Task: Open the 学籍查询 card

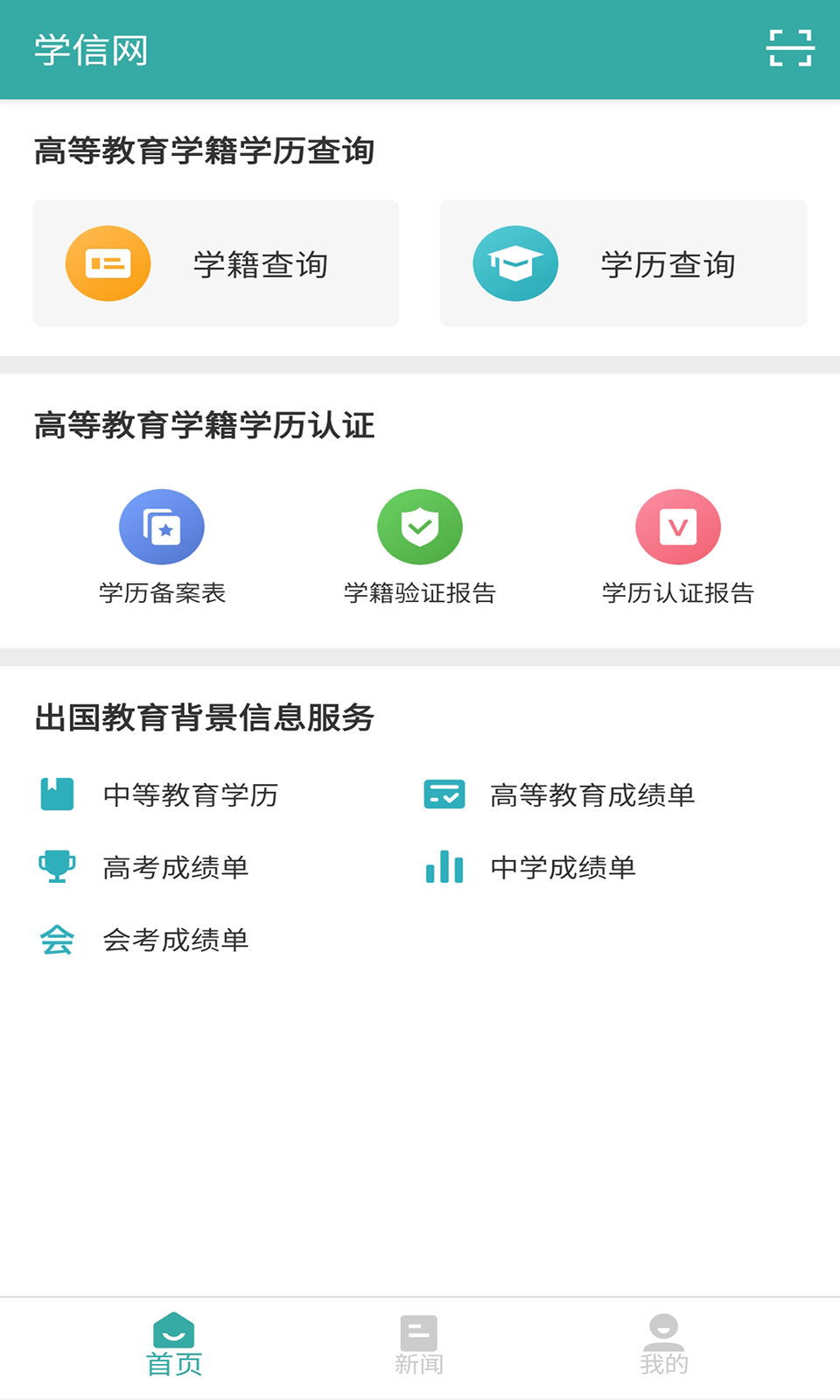Action: point(215,262)
